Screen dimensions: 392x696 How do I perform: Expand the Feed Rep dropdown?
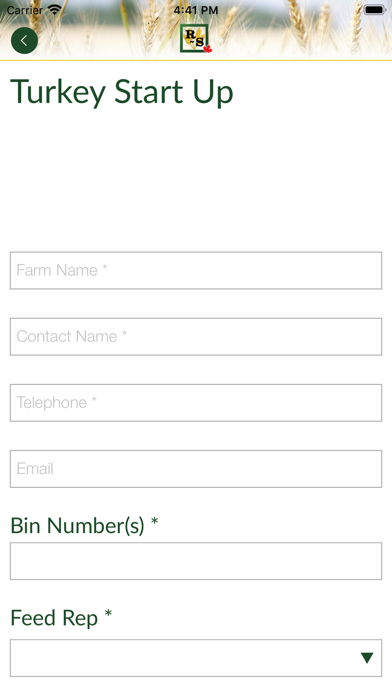click(x=196, y=658)
